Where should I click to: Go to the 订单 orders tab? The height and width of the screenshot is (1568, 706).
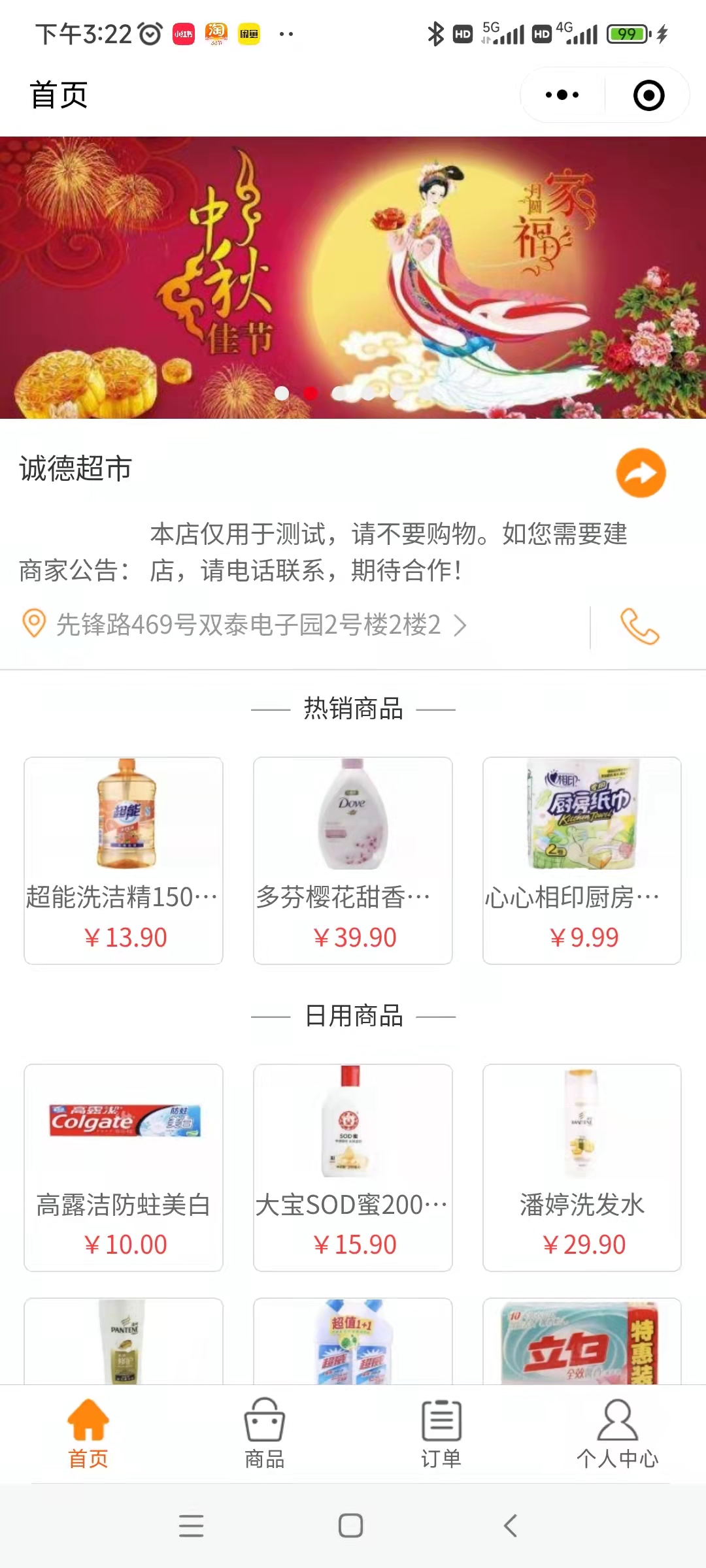click(x=441, y=1433)
